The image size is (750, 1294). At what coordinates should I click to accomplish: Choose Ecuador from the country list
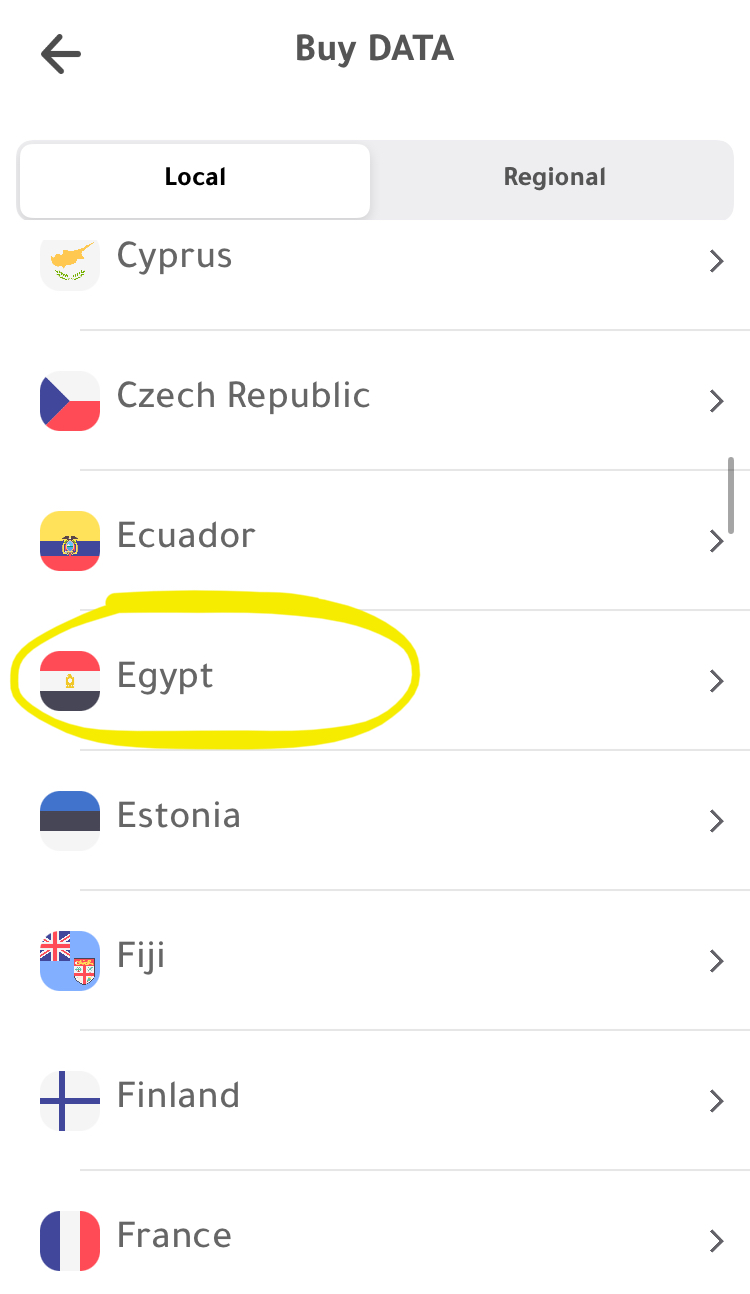coord(375,540)
